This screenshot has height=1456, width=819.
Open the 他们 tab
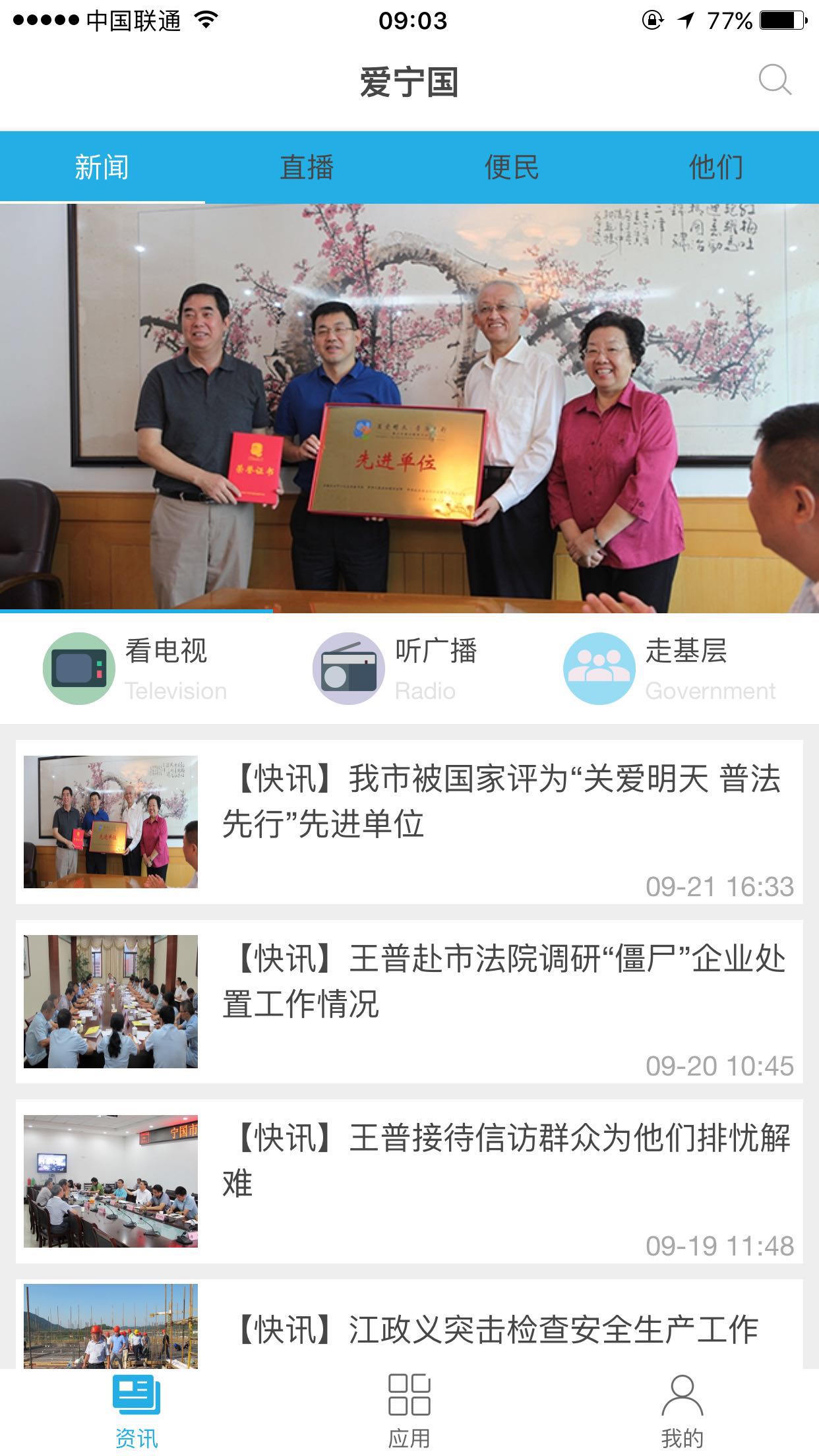[716, 167]
